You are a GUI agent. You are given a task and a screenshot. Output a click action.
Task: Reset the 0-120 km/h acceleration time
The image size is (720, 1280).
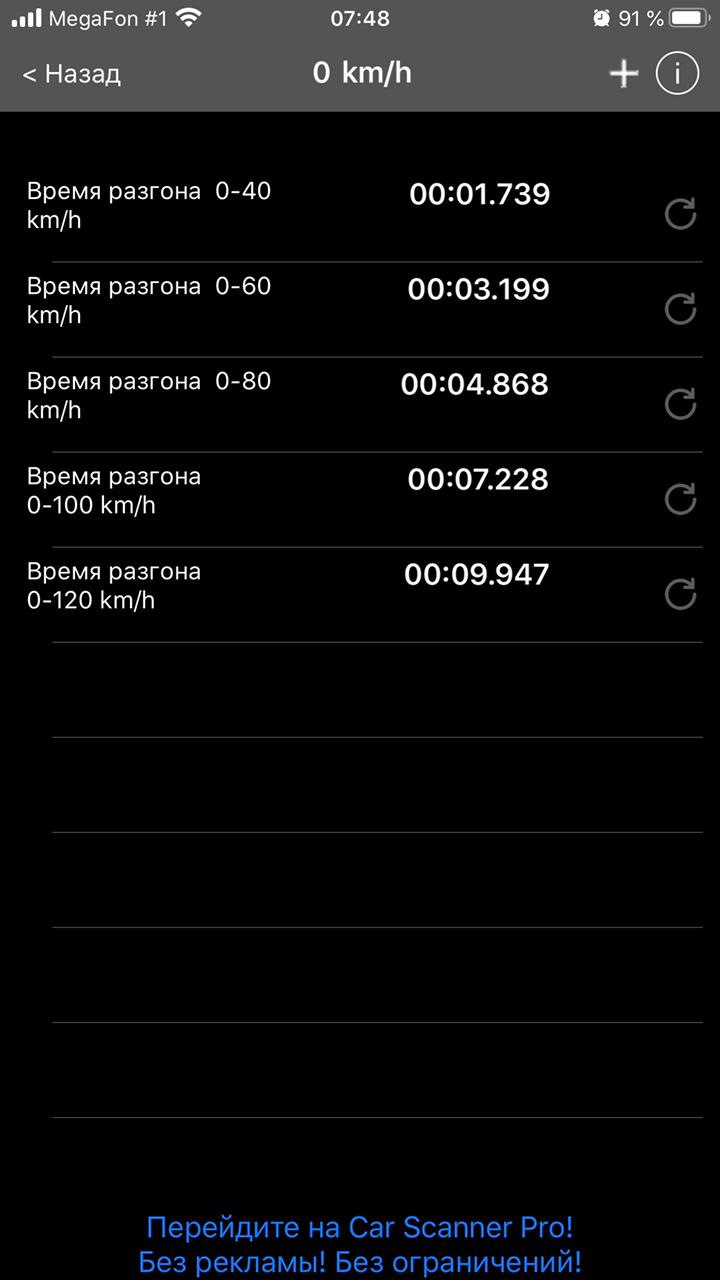point(680,594)
